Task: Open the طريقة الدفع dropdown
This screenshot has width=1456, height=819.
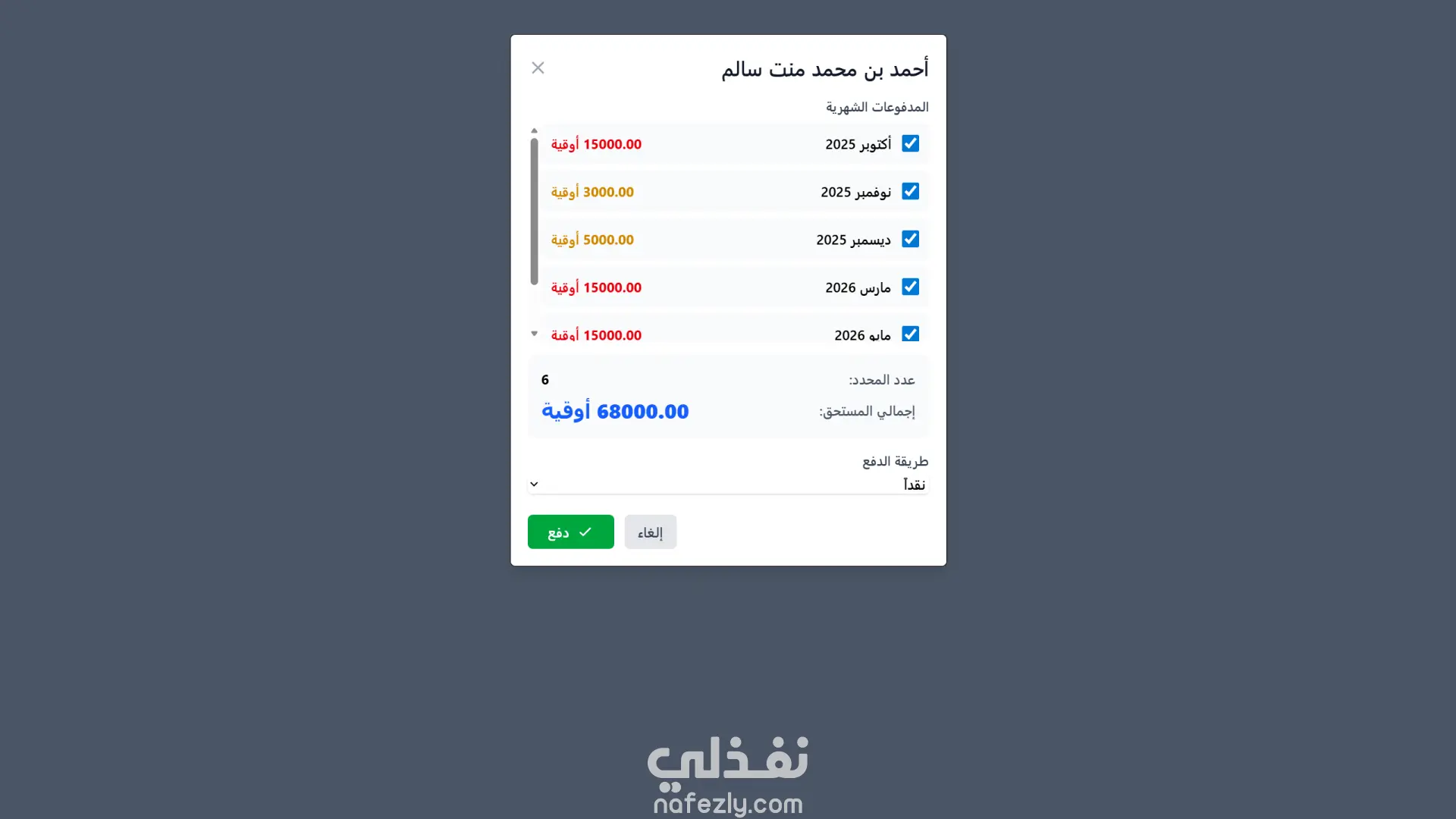Action: tap(728, 484)
